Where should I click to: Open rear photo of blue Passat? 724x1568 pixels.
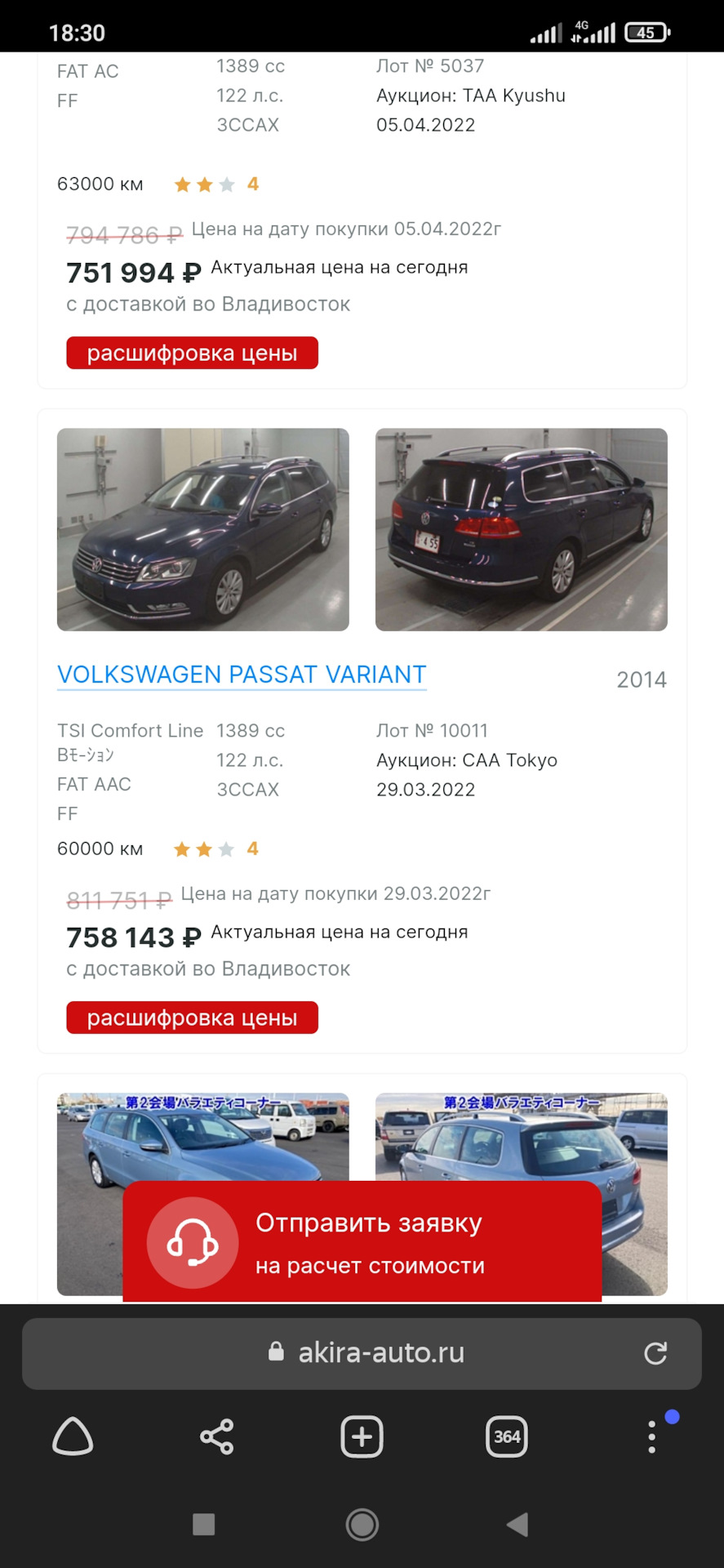pos(521,529)
